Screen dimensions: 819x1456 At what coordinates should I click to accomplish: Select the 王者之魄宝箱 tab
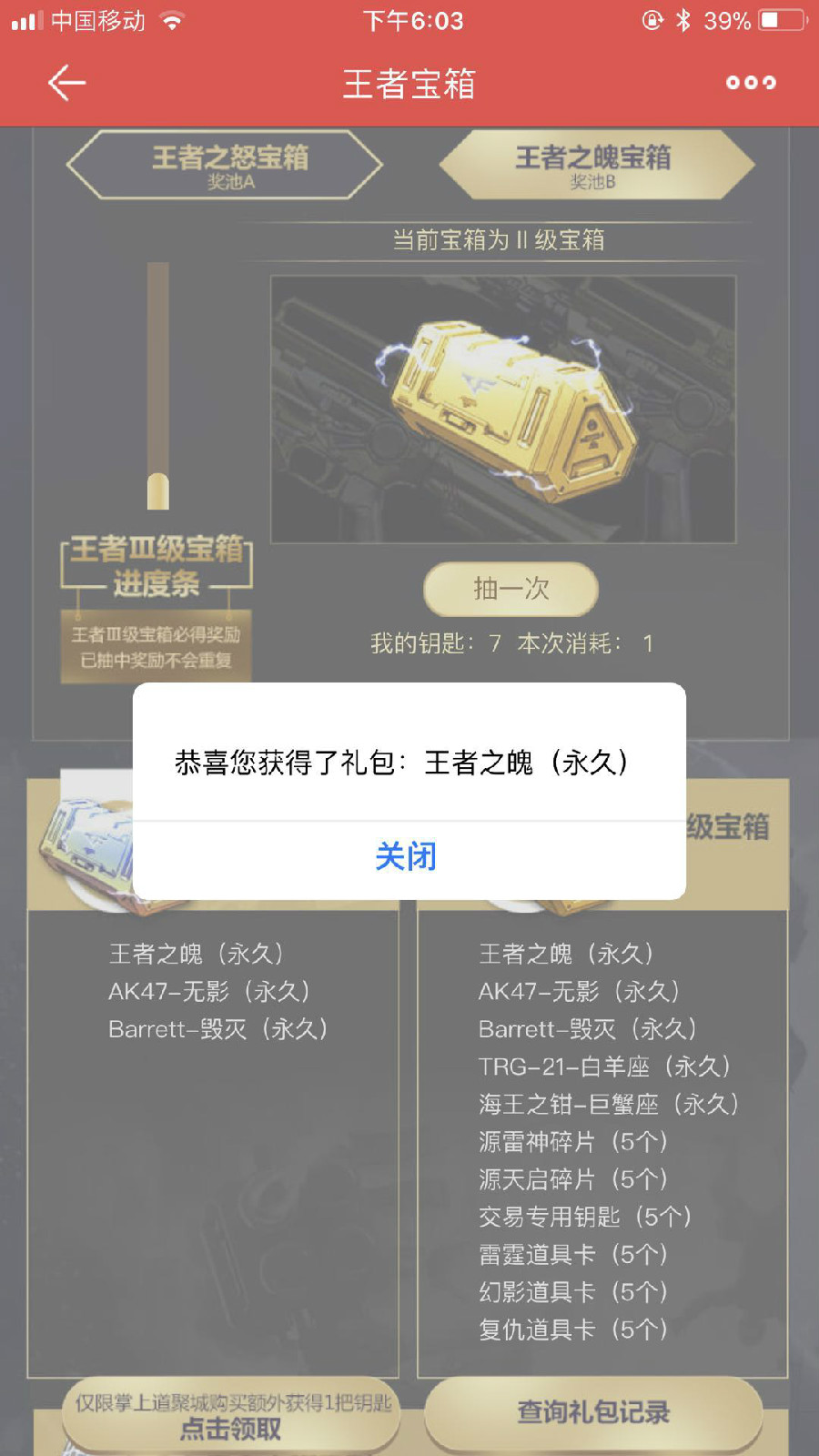click(x=596, y=165)
